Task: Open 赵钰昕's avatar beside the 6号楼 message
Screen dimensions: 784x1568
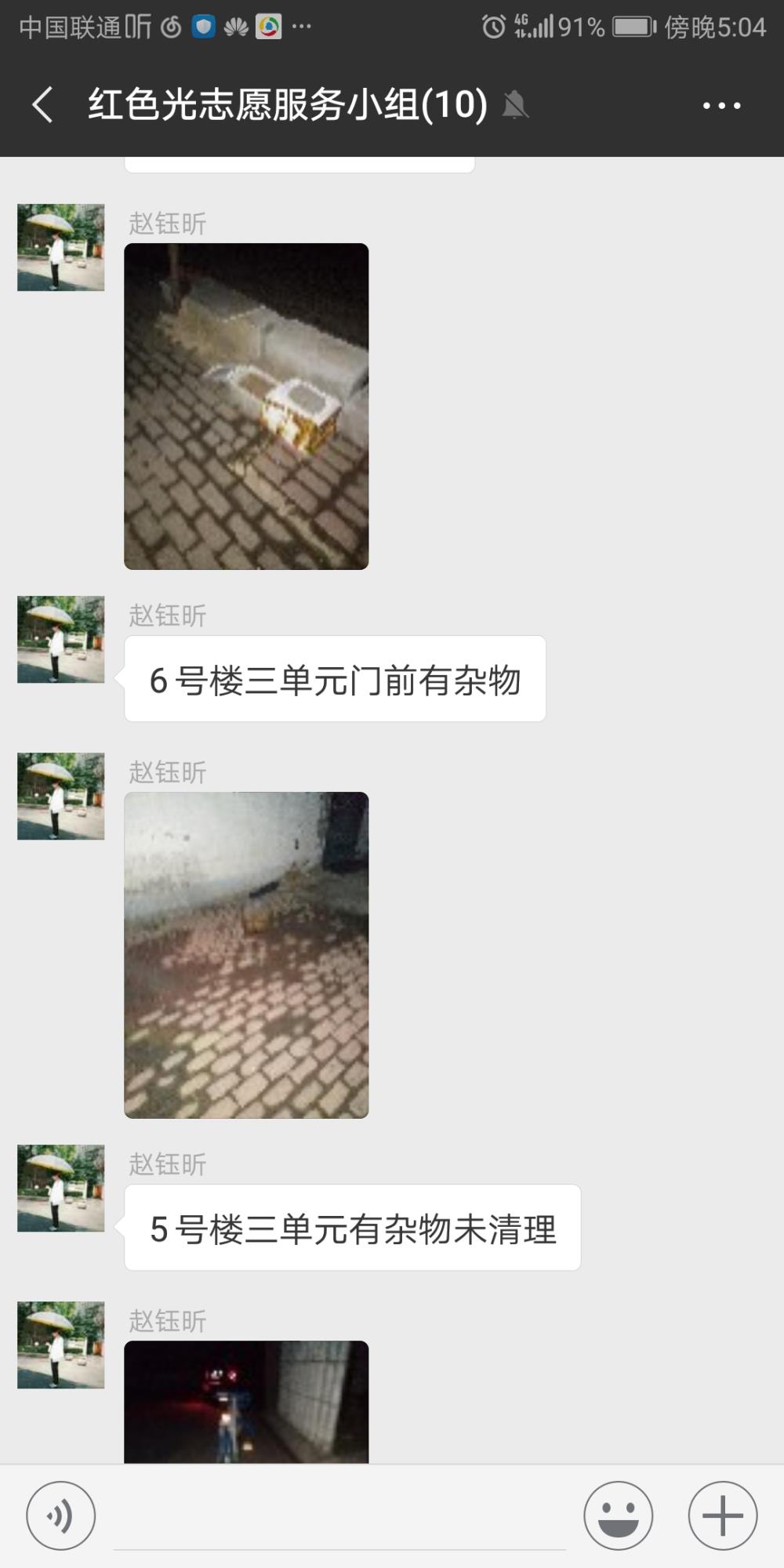Action: point(61,640)
